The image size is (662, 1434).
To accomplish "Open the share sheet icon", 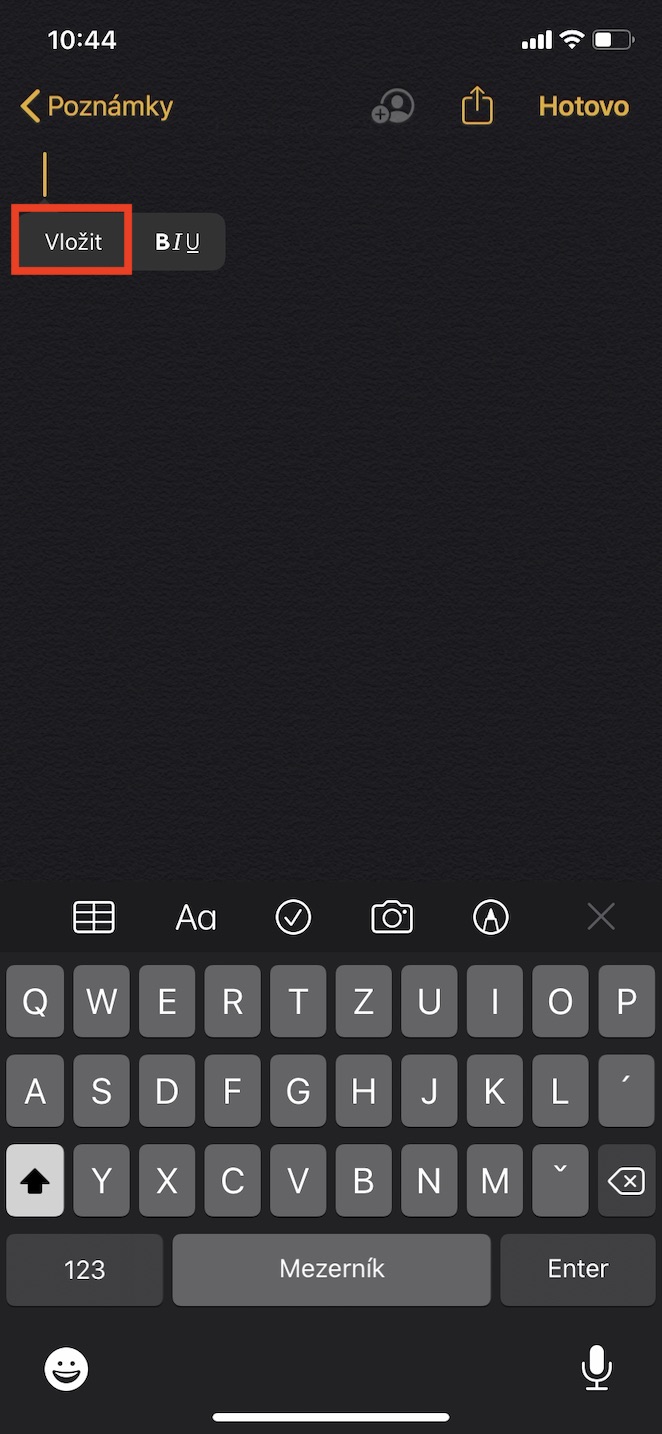I will [x=477, y=106].
